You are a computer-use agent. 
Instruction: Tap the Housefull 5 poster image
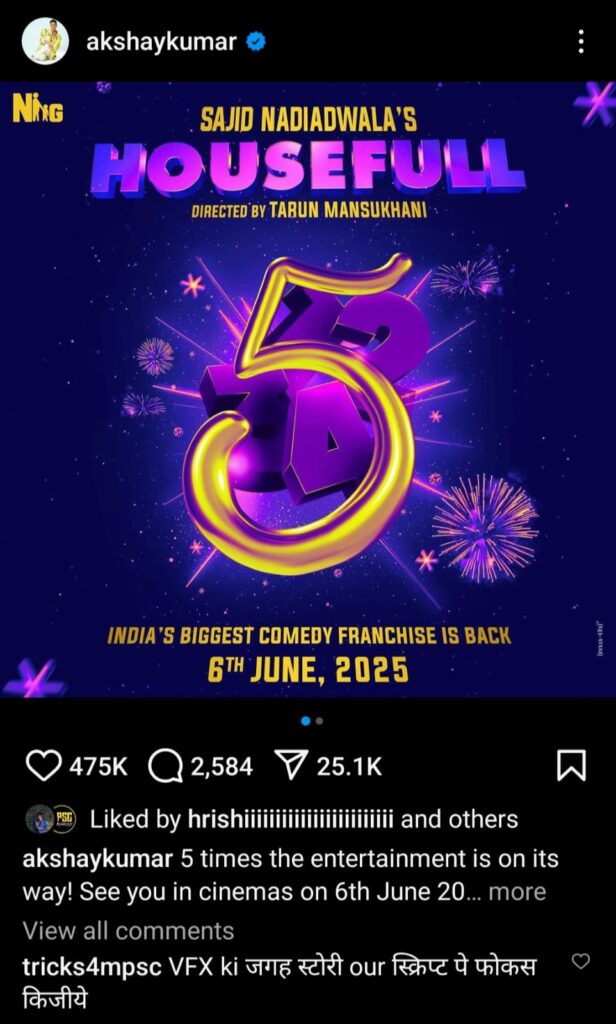pyautogui.click(x=308, y=390)
